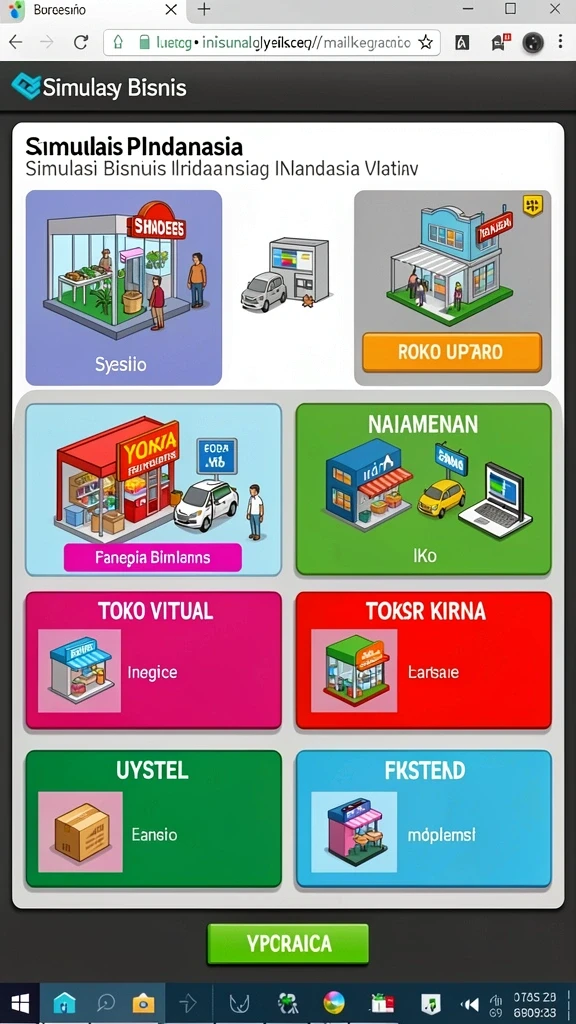
Task: Focus the browser address bar
Action: [272, 42]
